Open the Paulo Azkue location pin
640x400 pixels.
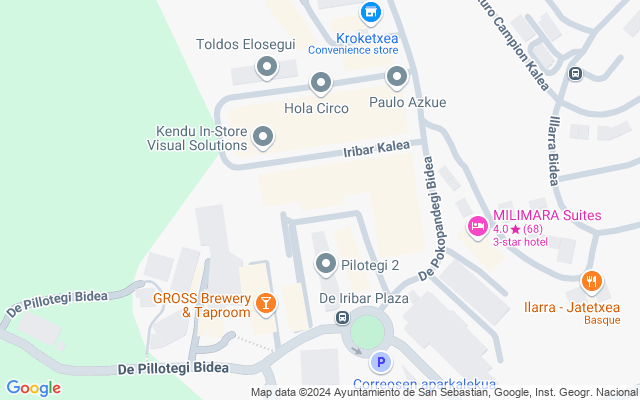tap(398, 77)
